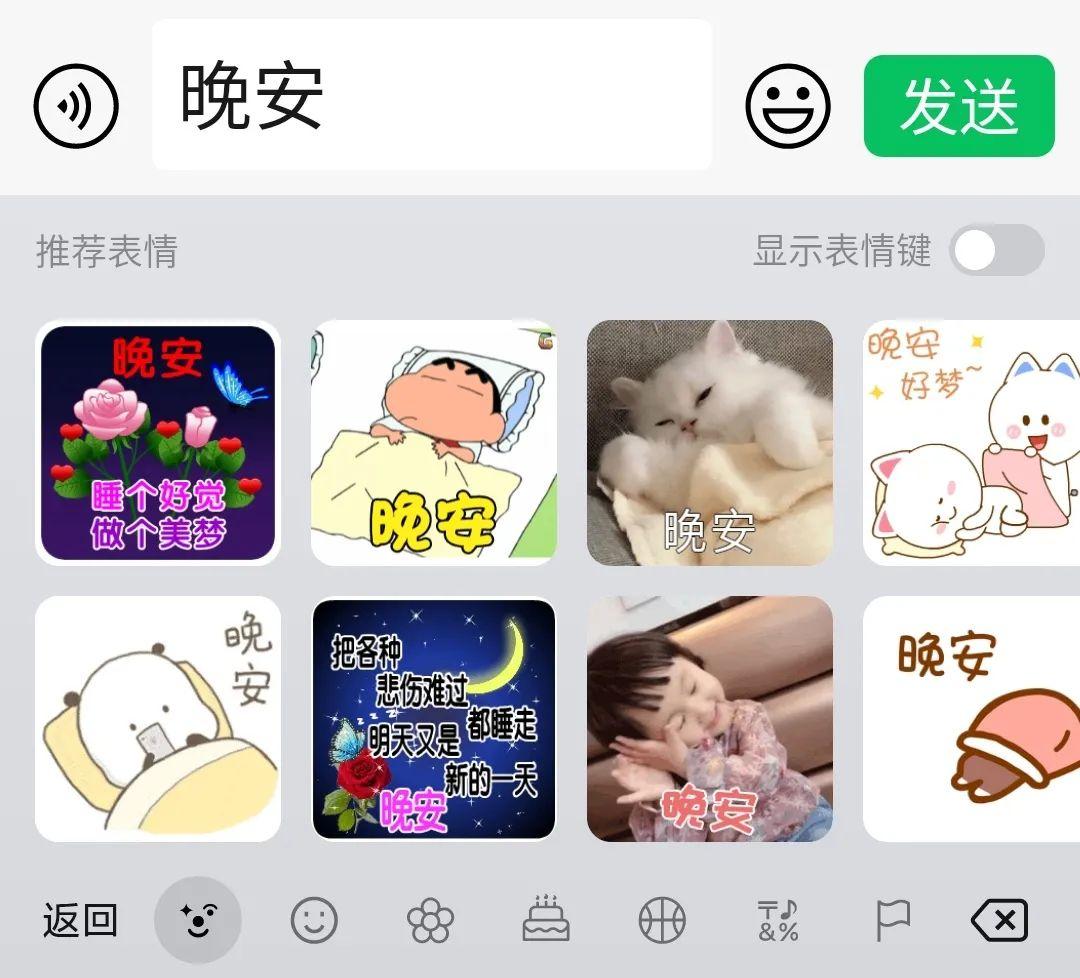
Task: Open the emoji smiley face panel
Action: pyautogui.click(x=788, y=105)
